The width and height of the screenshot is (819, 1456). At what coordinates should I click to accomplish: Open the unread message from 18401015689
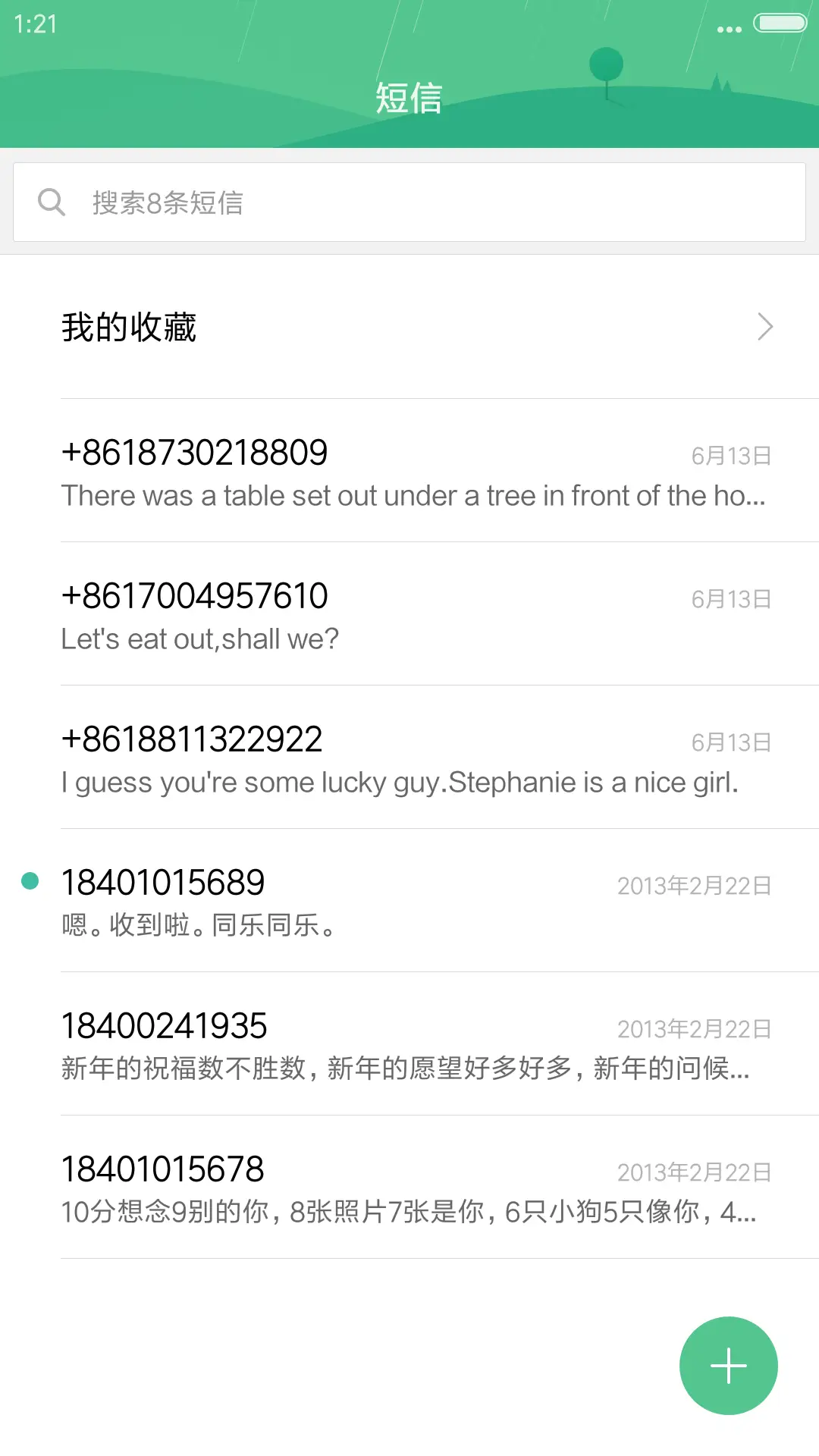point(409,902)
